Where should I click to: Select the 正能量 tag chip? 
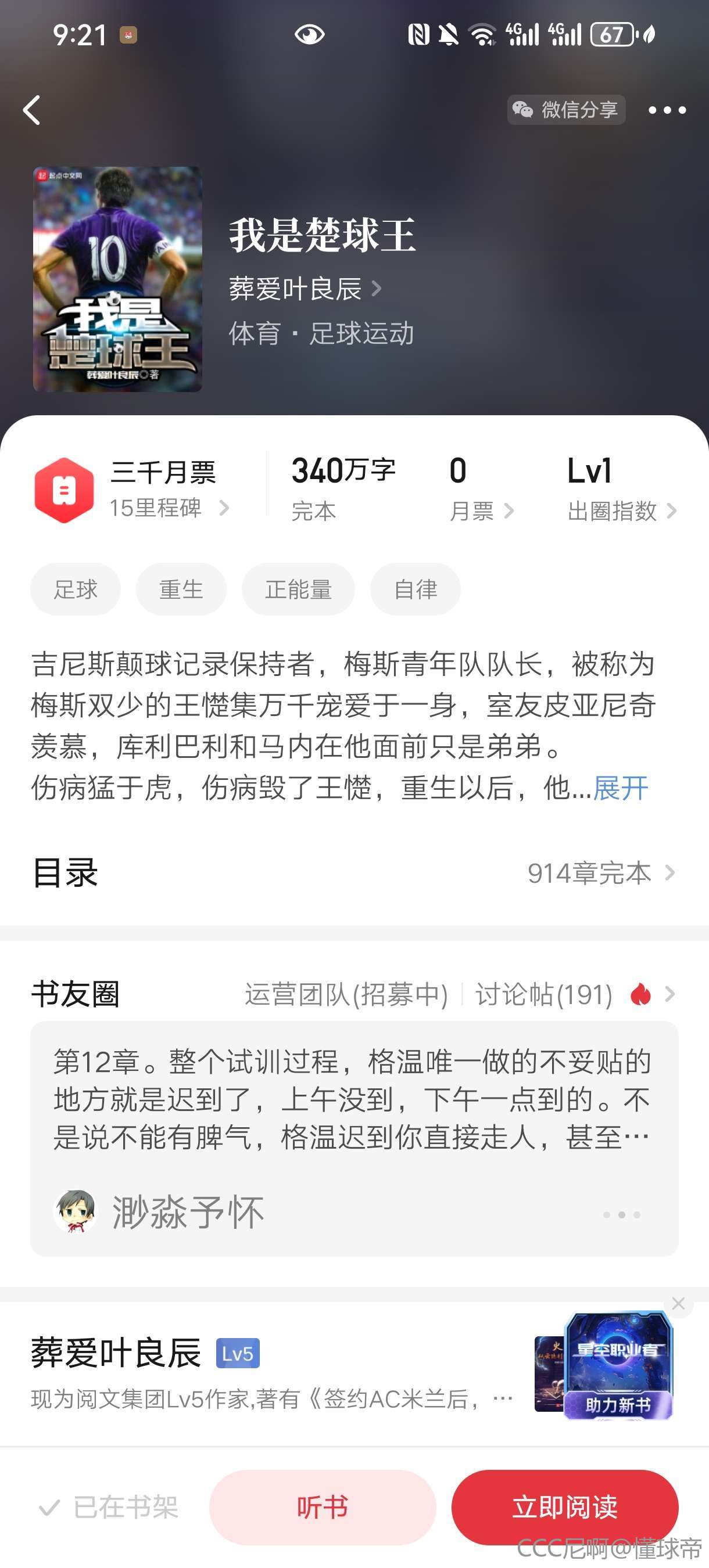tap(298, 589)
